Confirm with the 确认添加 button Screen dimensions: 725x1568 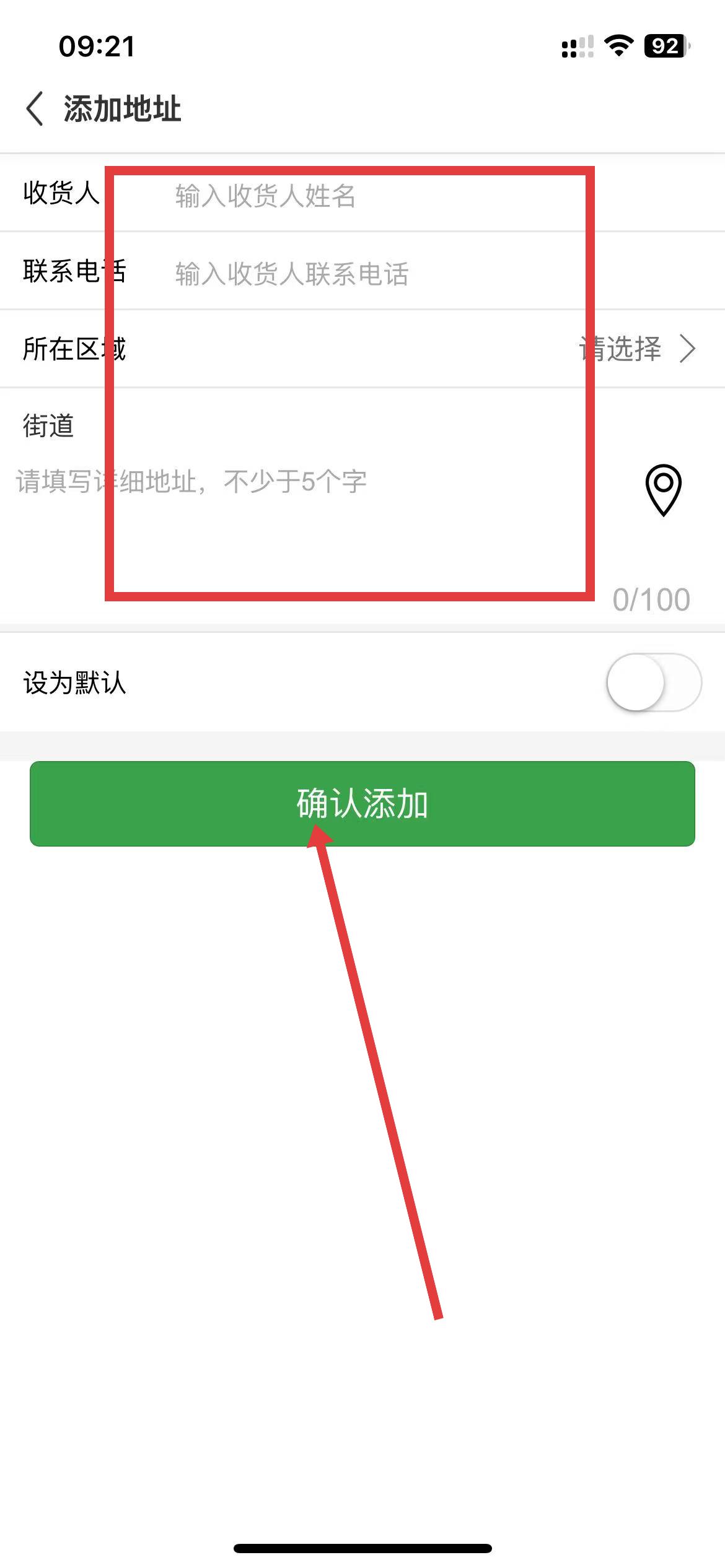[362, 803]
